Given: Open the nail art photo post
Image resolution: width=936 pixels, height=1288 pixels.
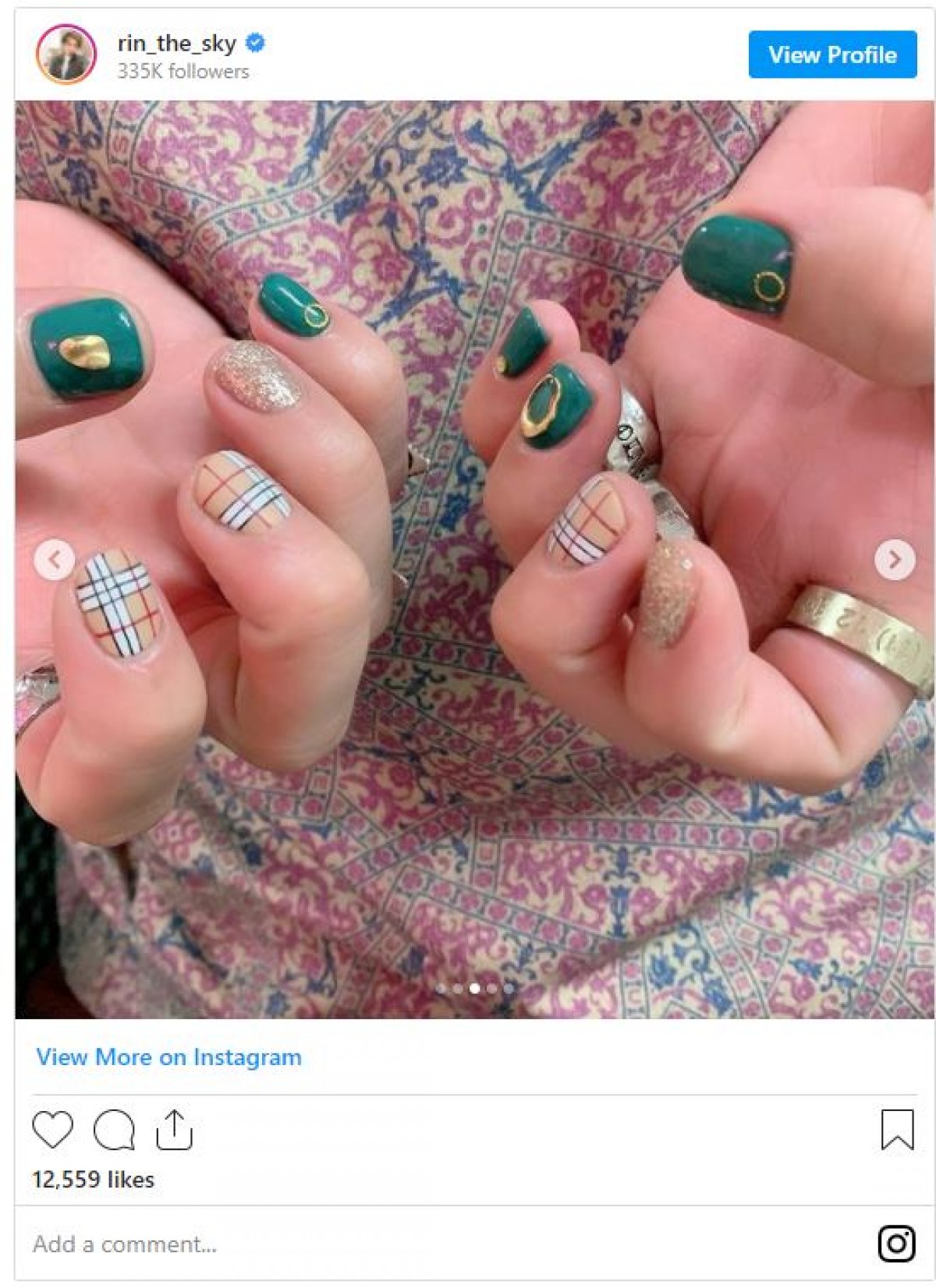Looking at the screenshot, I should pos(474,702).
